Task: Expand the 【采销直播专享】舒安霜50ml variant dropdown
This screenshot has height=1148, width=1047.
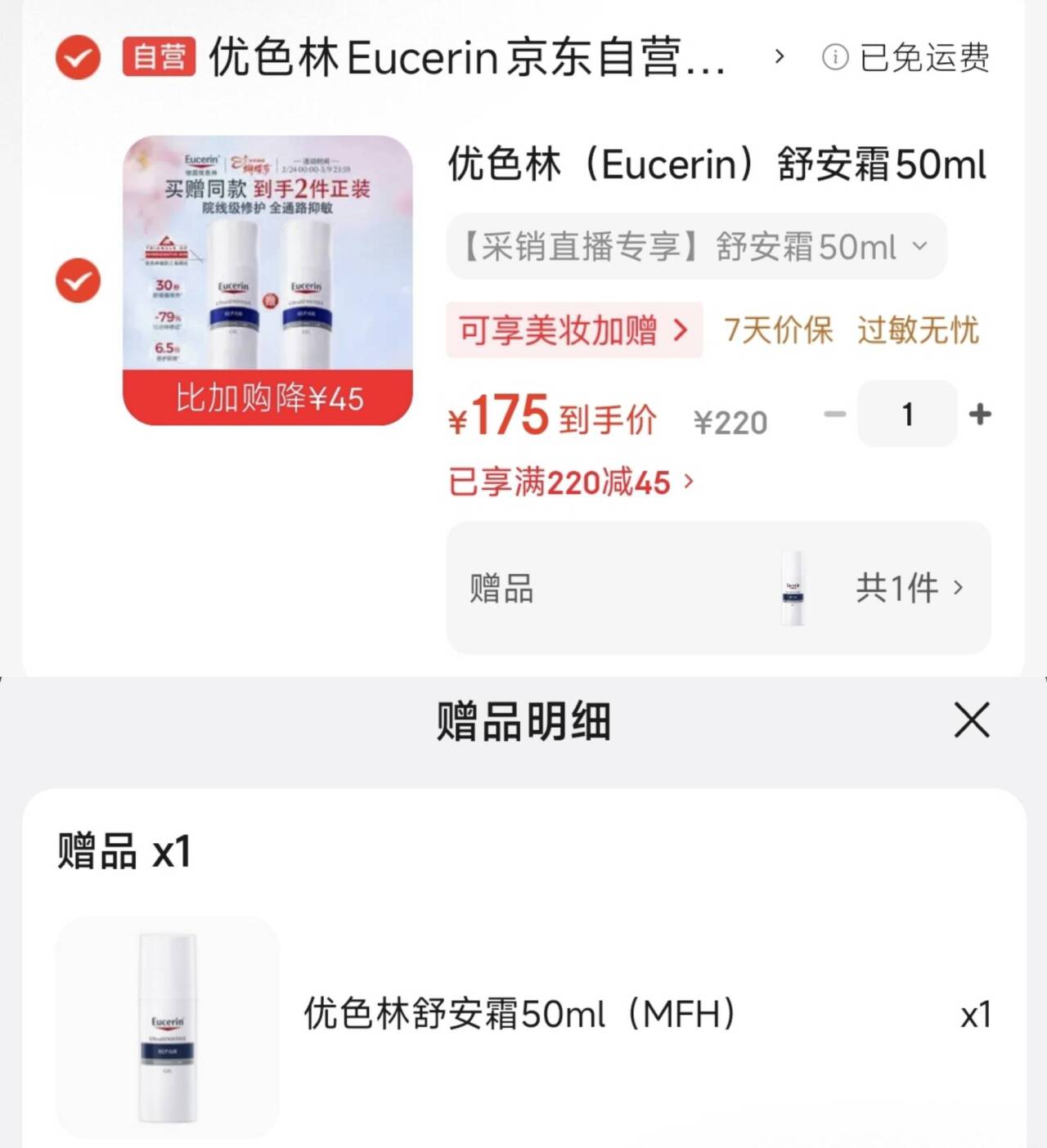Action: pyautogui.click(x=696, y=246)
